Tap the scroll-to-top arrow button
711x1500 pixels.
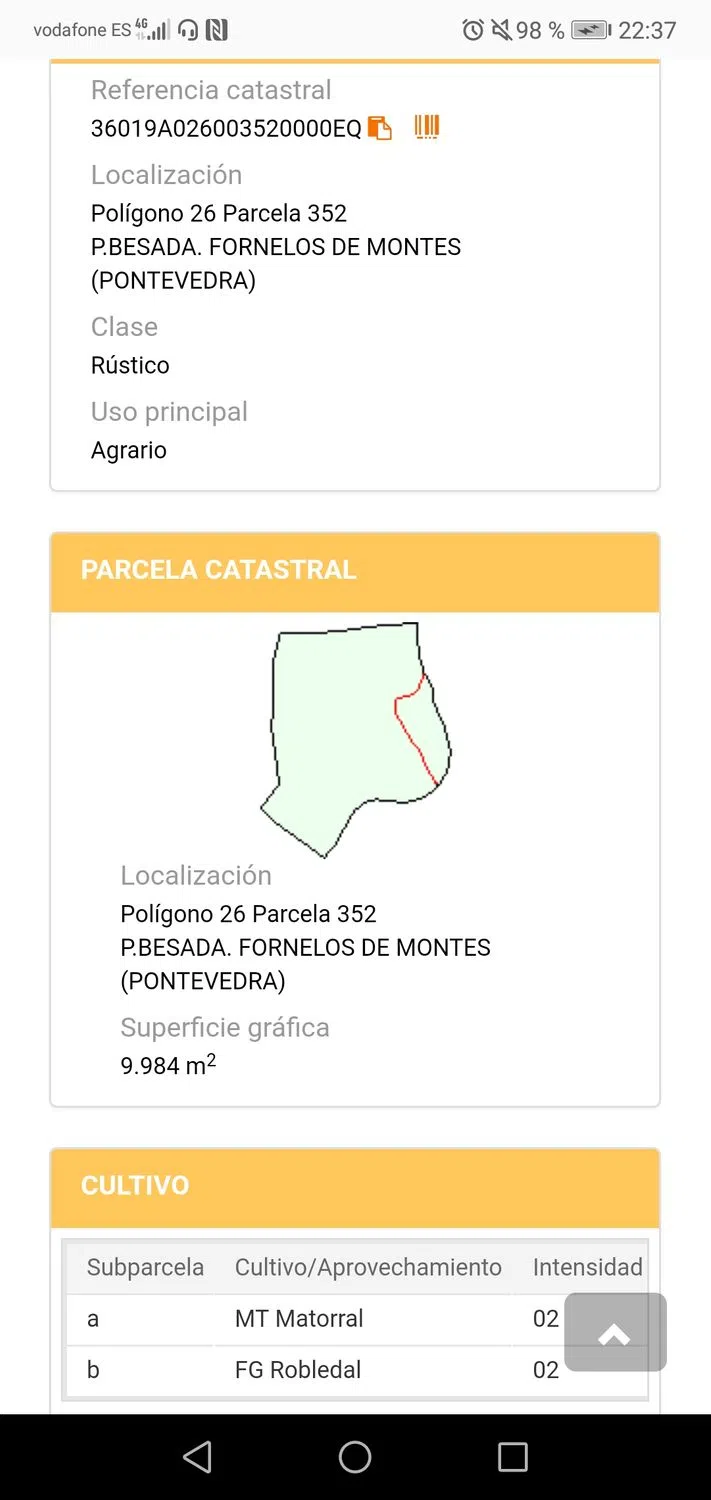615,1333
